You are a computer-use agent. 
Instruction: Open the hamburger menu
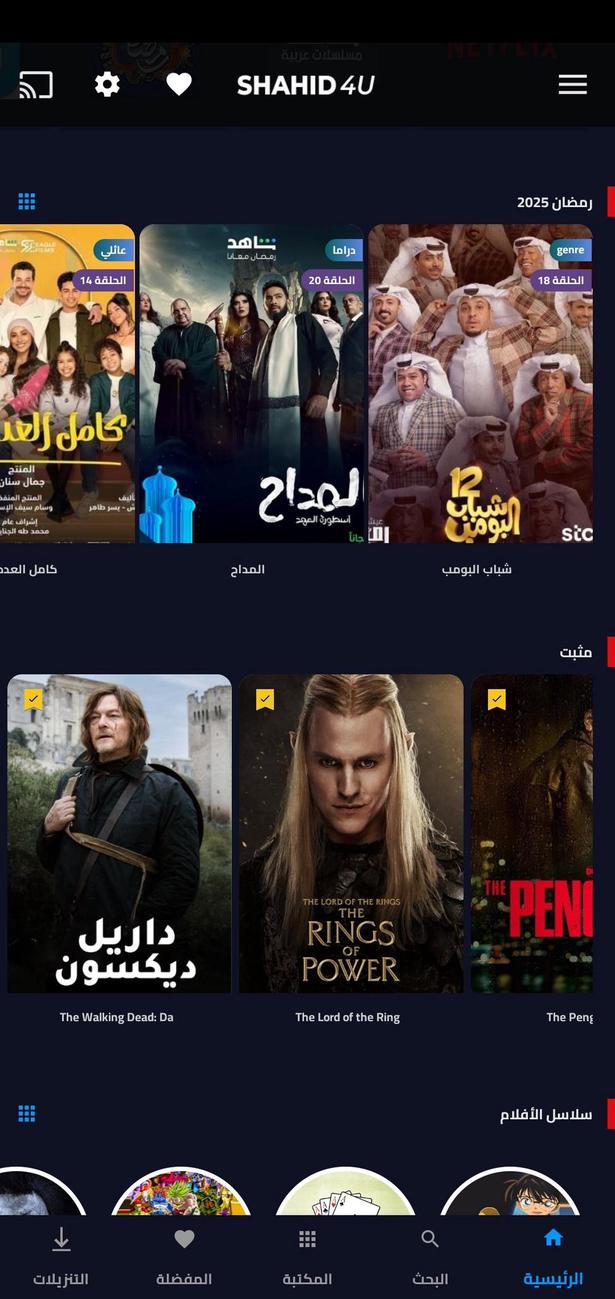(572, 85)
